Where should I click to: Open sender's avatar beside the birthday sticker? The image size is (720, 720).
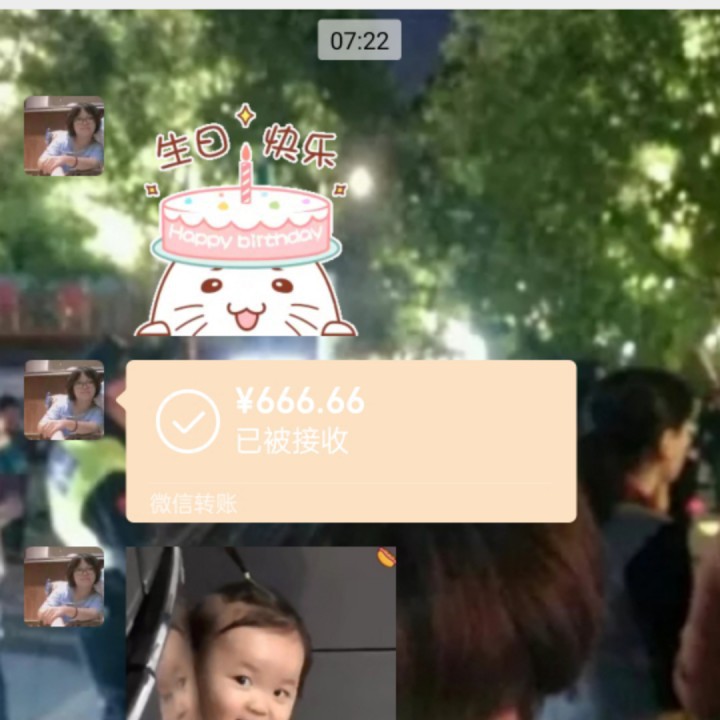[64, 136]
